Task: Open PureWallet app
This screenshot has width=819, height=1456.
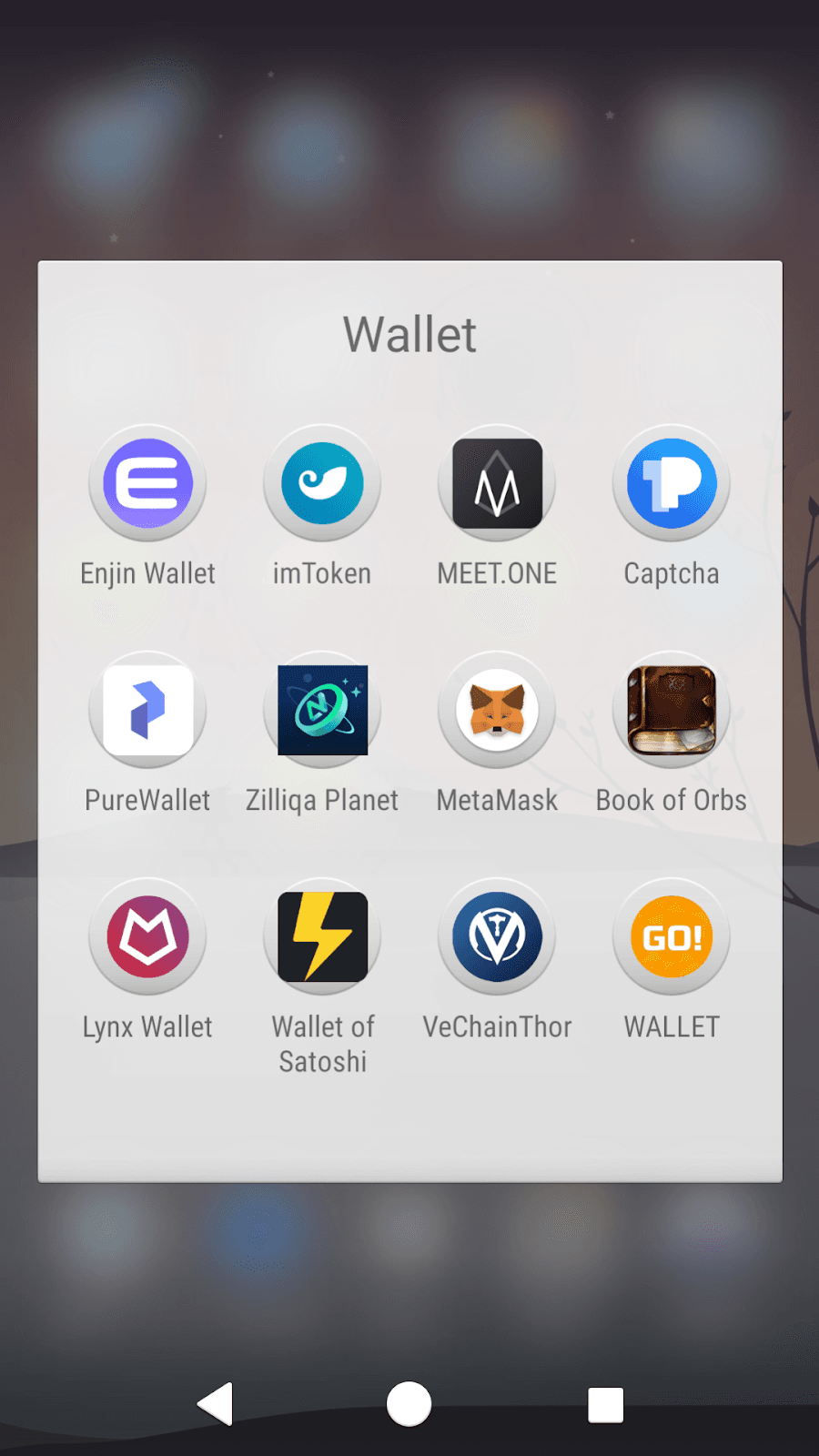Action: [147, 711]
